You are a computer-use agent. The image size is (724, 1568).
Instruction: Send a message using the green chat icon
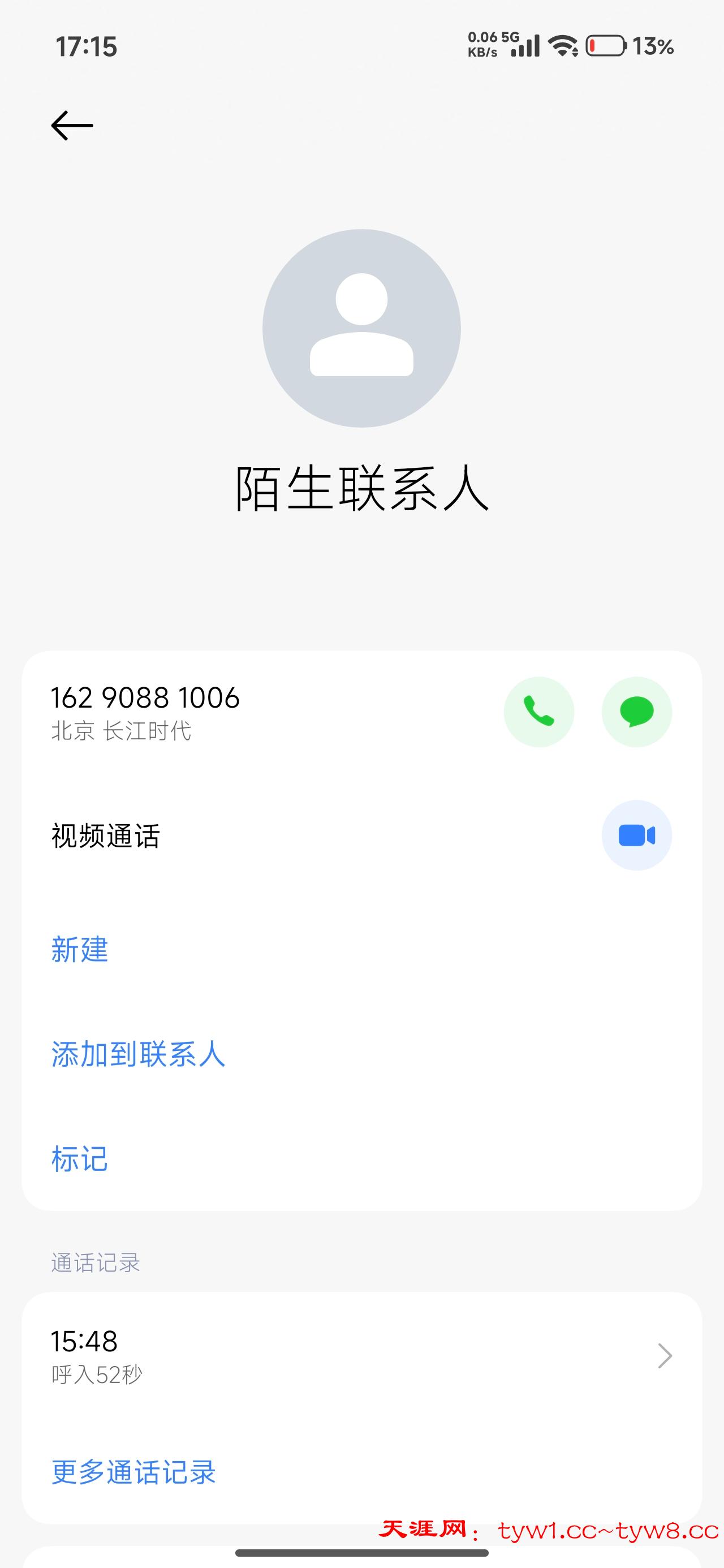coord(636,712)
